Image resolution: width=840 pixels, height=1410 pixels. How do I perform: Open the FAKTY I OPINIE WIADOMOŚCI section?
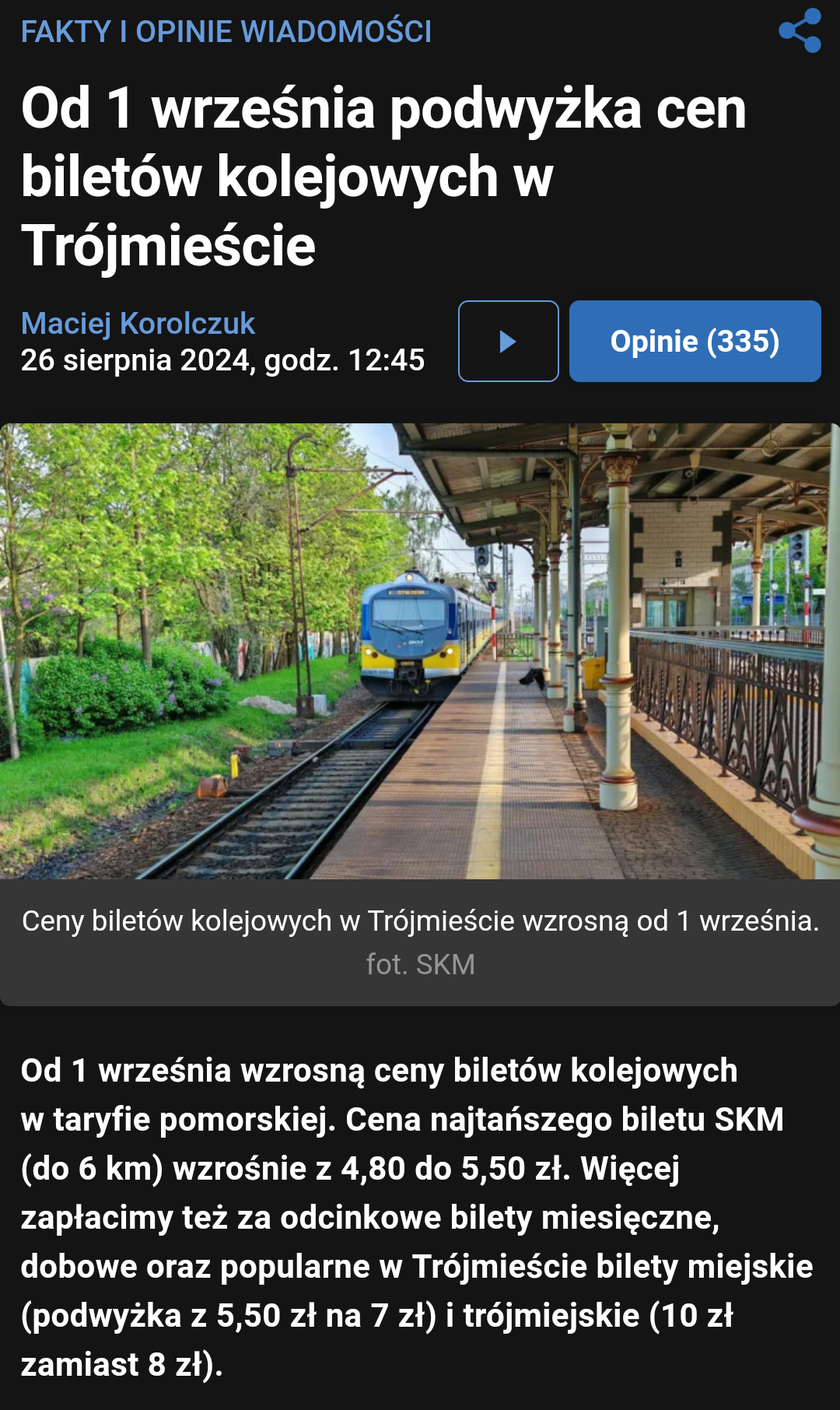pyautogui.click(x=226, y=32)
